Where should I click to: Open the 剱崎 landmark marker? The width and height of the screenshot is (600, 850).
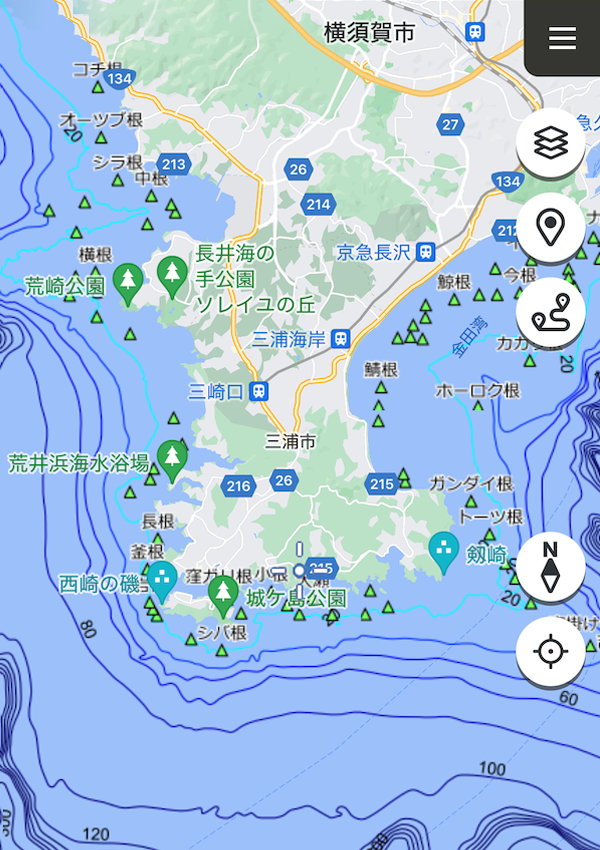coord(443,549)
